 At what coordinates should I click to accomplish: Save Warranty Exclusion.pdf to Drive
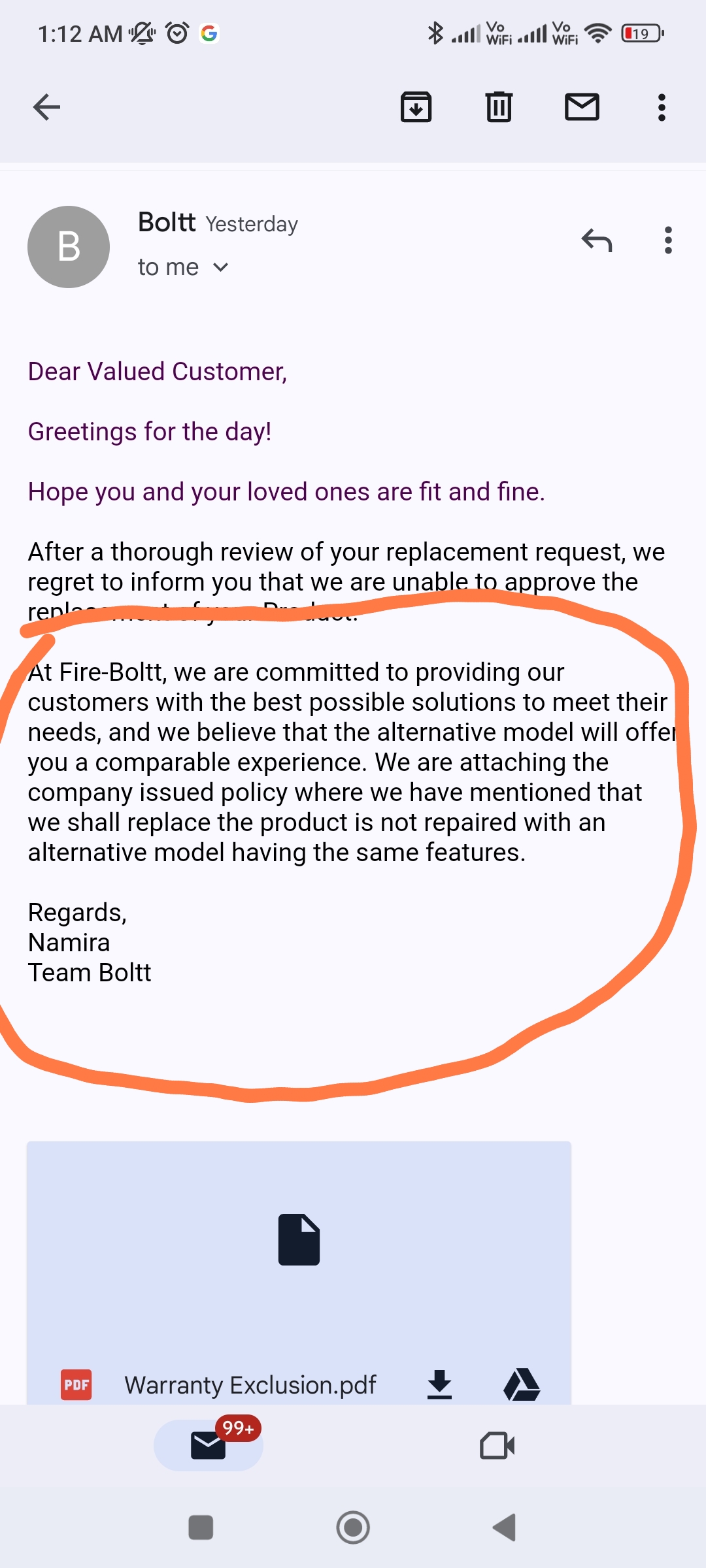522,1384
